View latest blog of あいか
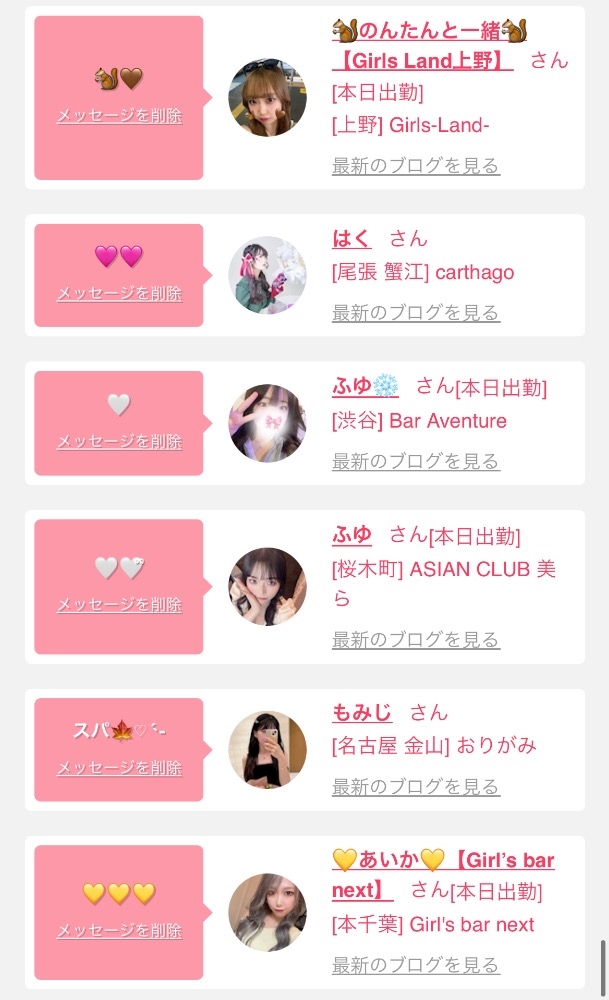This screenshot has height=1000, width=609. (415, 965)
